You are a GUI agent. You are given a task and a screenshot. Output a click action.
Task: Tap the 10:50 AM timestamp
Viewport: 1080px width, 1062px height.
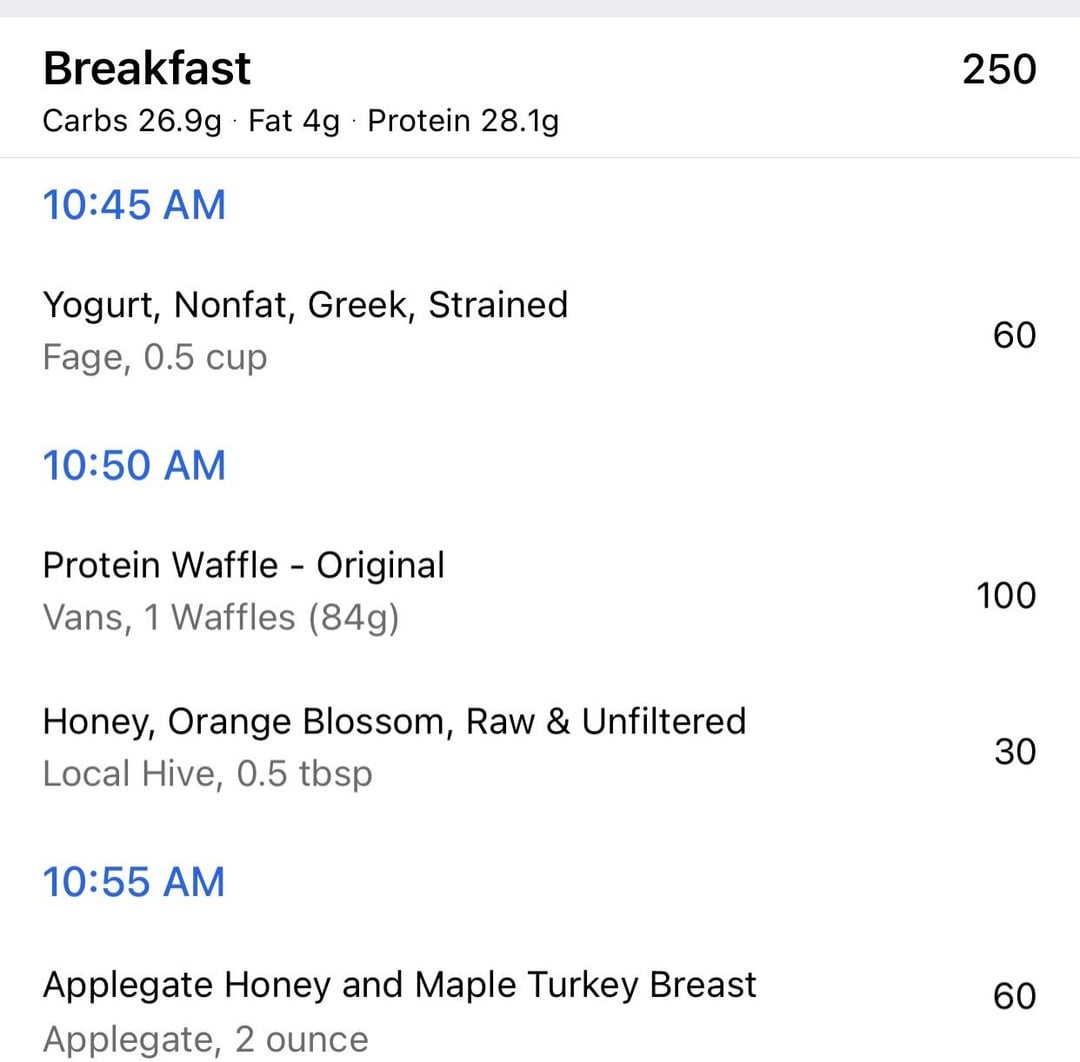click(134, 465)
